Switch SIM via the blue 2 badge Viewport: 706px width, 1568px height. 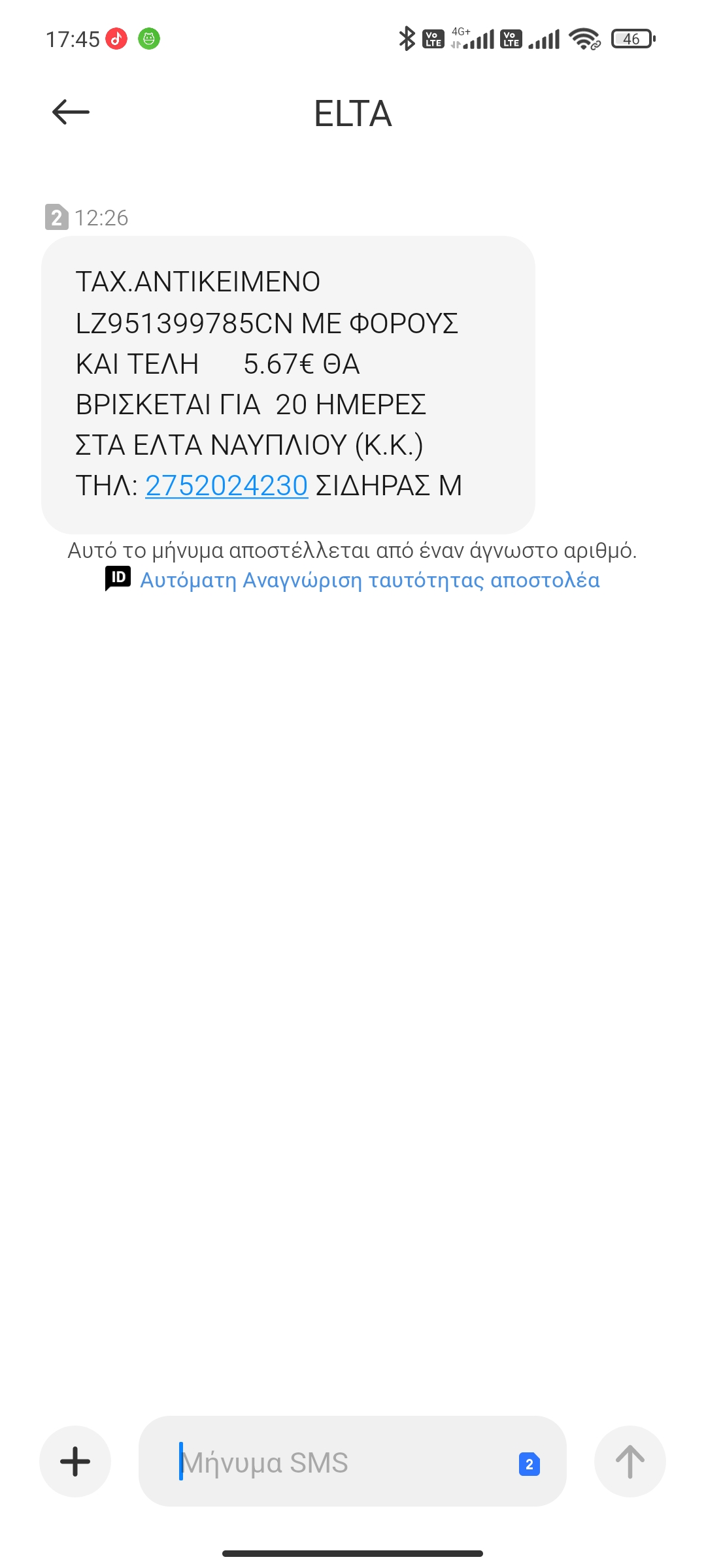click(x=529, y=1463)
